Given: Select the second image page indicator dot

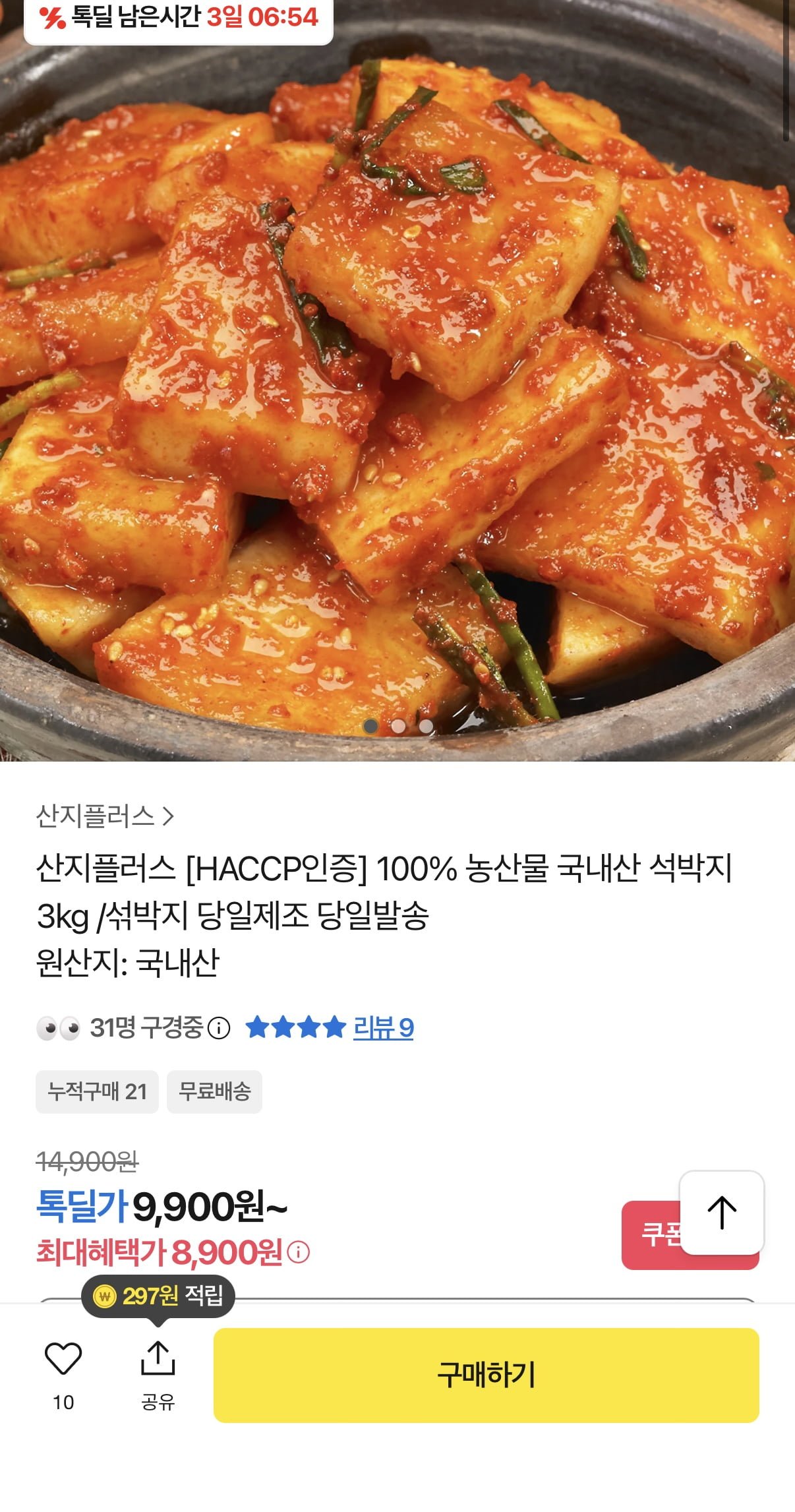Looking at the screenshot, I should pos(398,726).
